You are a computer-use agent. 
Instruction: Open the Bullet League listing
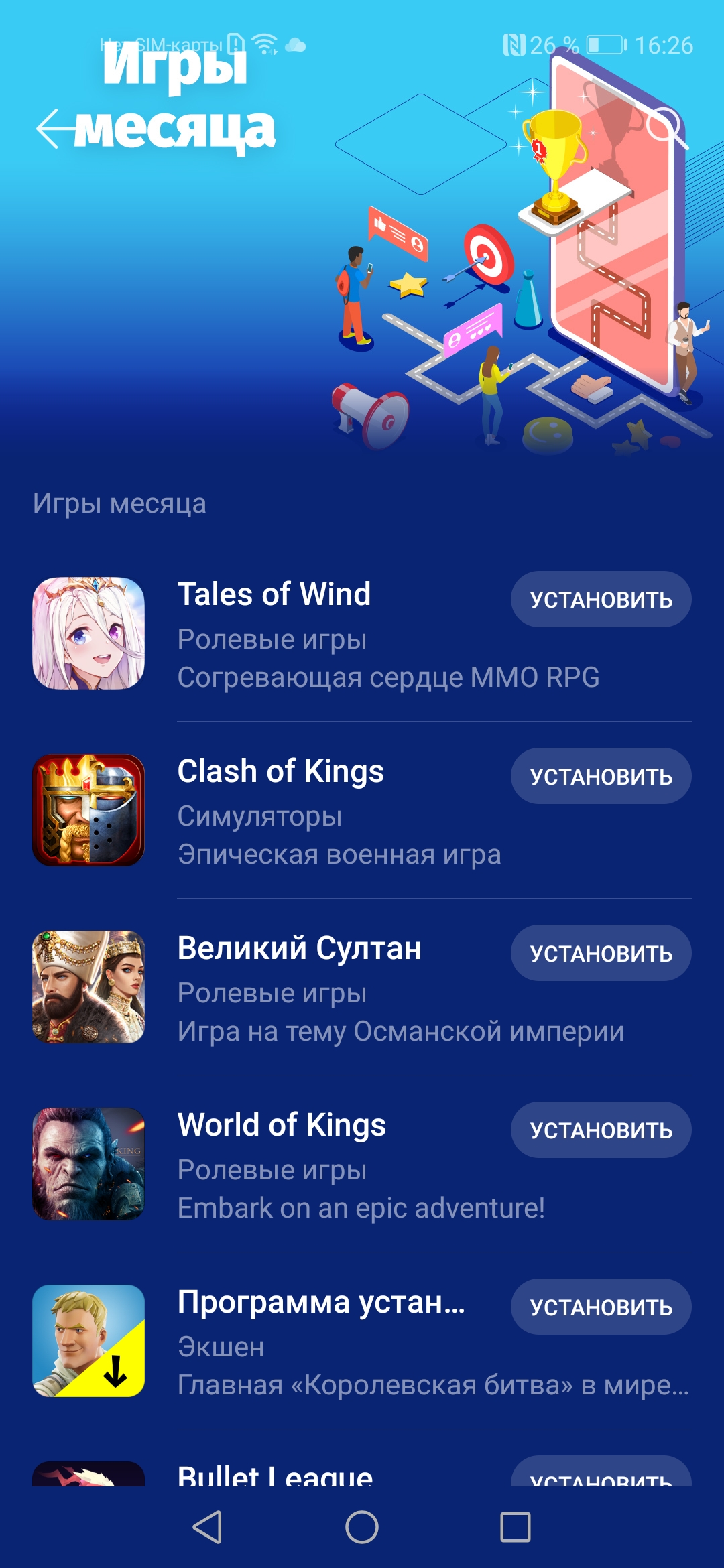[x=275, y=1474]
